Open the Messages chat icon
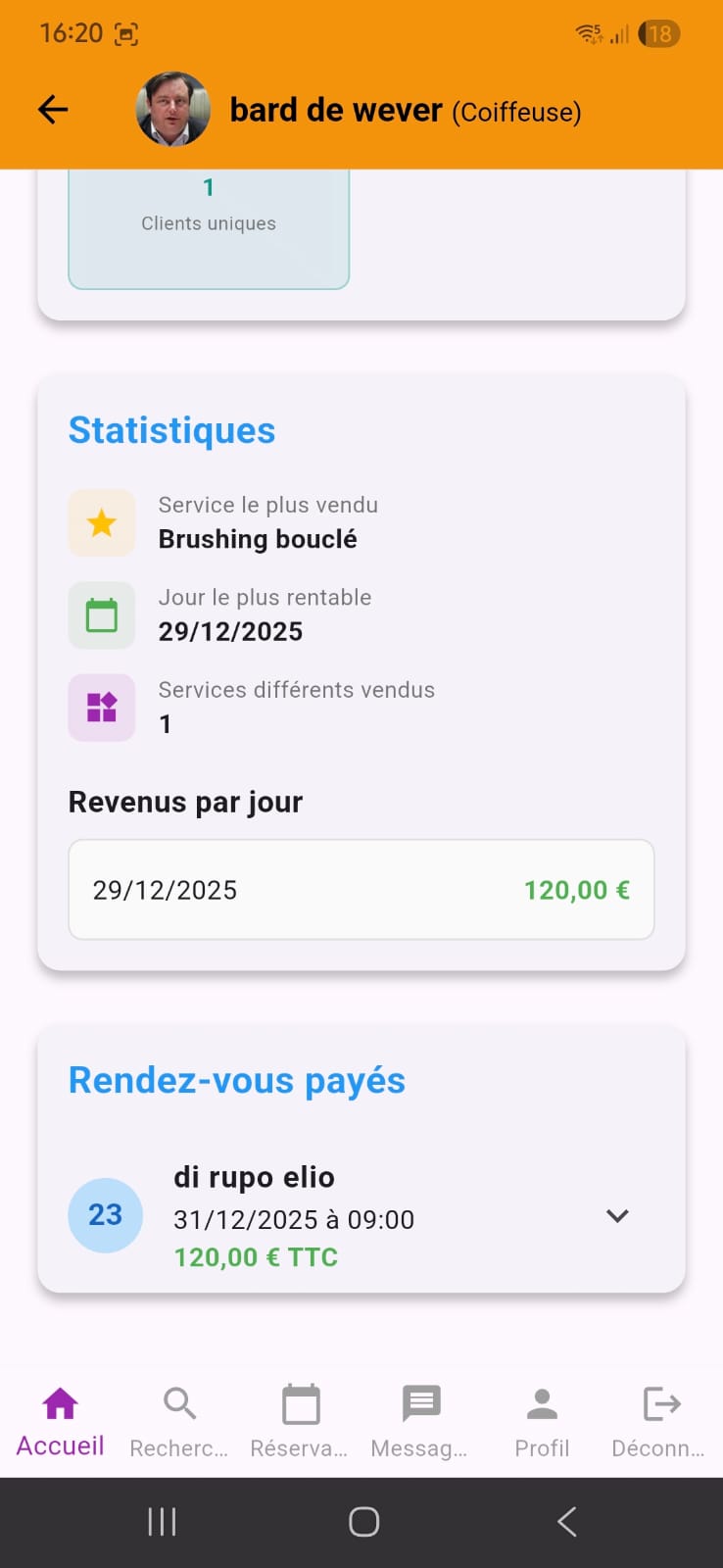This screenshot has width=723, height=1568. pyautogui.click(x=420, y=1403)
